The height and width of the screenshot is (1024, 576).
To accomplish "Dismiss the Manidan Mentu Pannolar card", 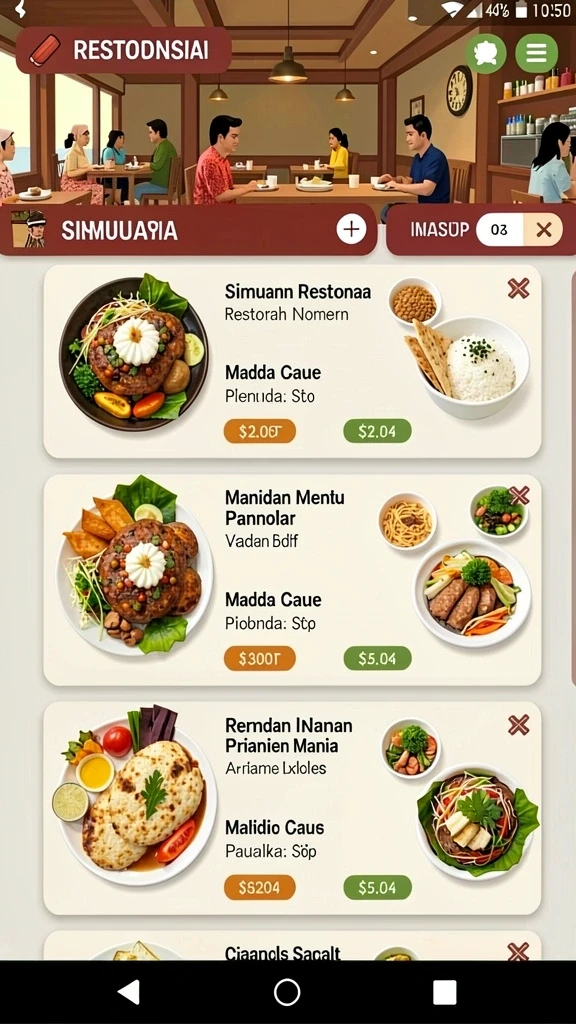I will [519, 496].
